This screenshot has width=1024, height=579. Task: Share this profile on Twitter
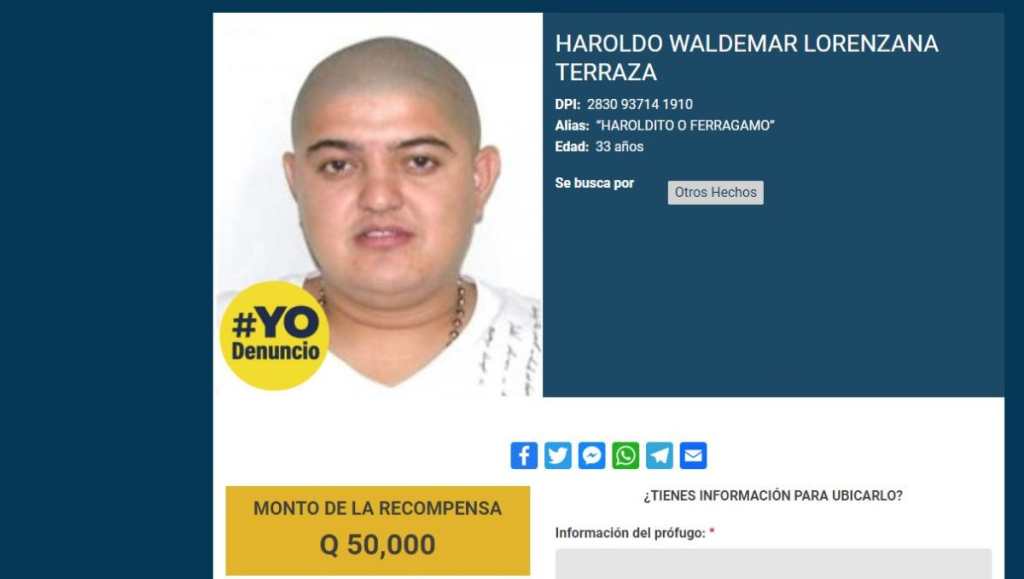click(x=558, y=456)
